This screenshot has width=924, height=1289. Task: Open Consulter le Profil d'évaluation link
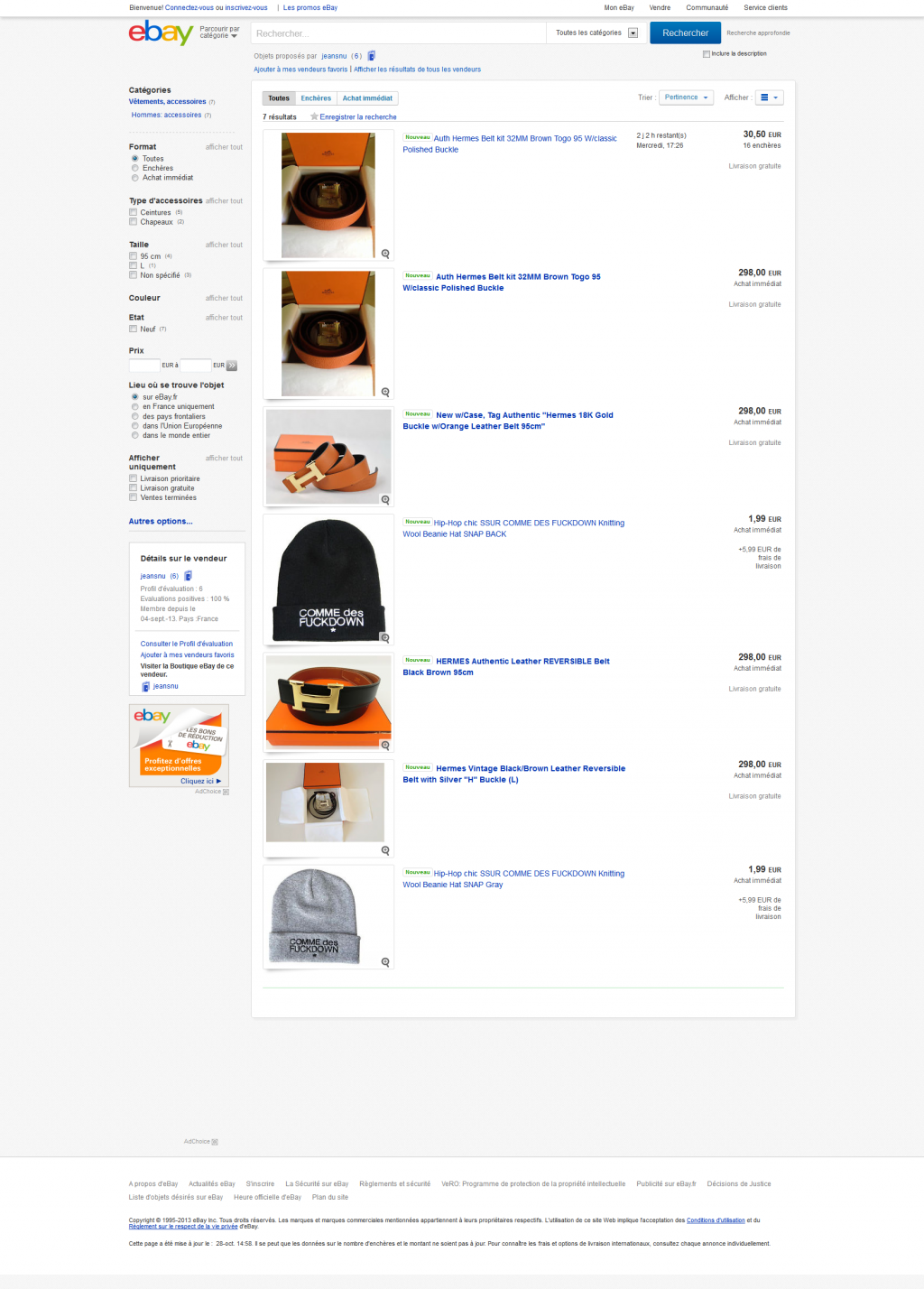coord(186,644)
